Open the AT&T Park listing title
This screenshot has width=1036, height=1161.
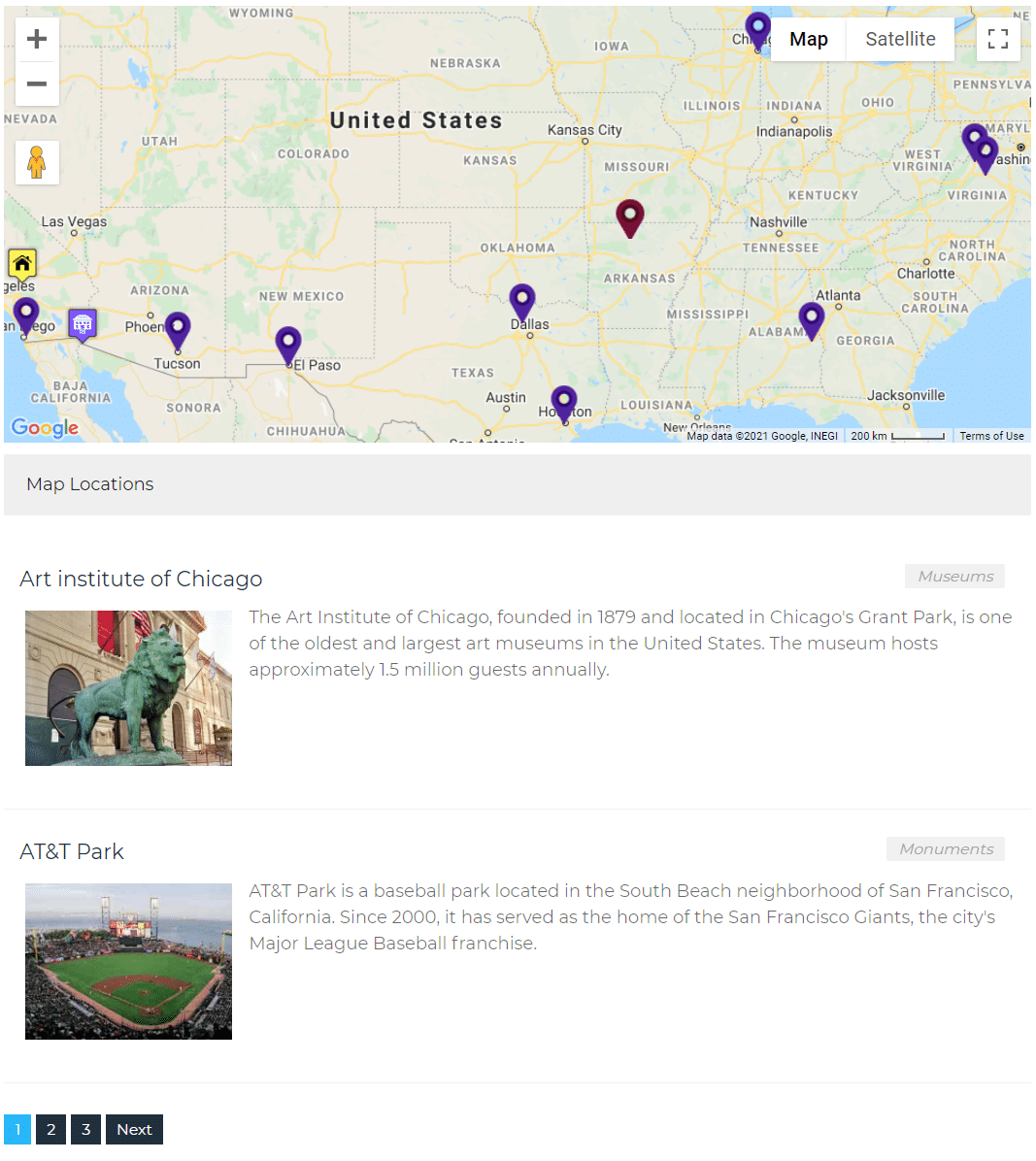click(72, 851)
